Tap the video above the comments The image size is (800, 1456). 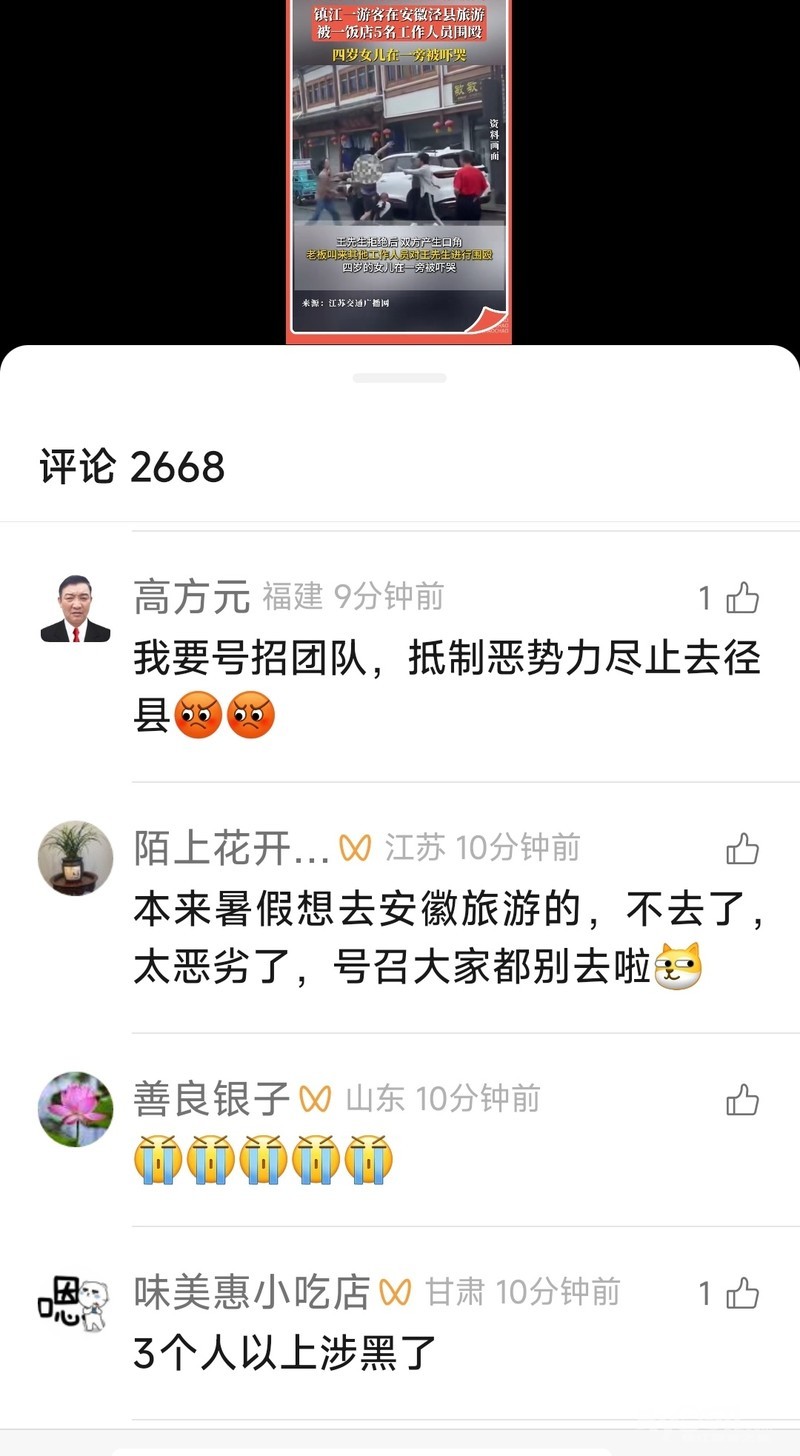(399, 172)
